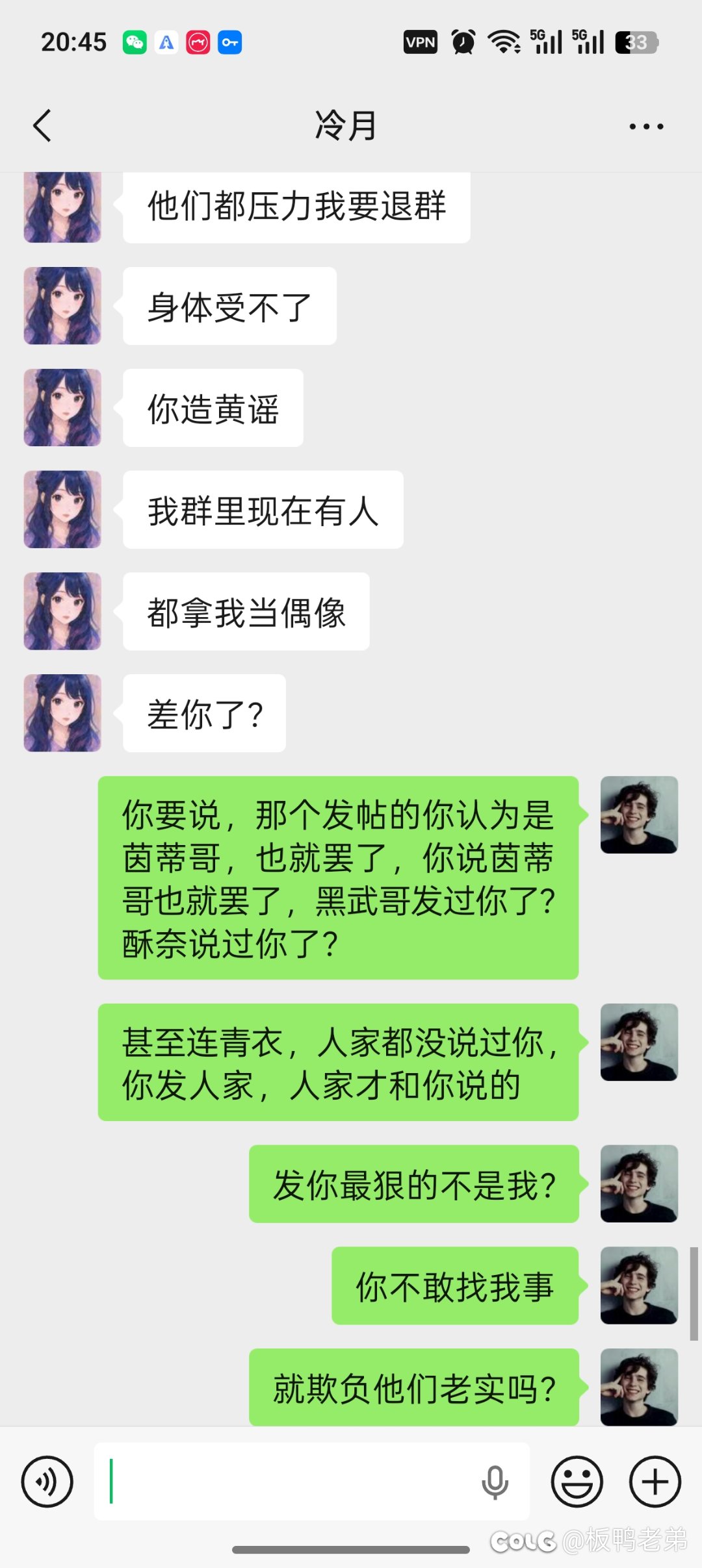Viewport: 702px width, 1568px height.
Task: Go back from the 冷月 chat
Action: (x=42, y=125)
